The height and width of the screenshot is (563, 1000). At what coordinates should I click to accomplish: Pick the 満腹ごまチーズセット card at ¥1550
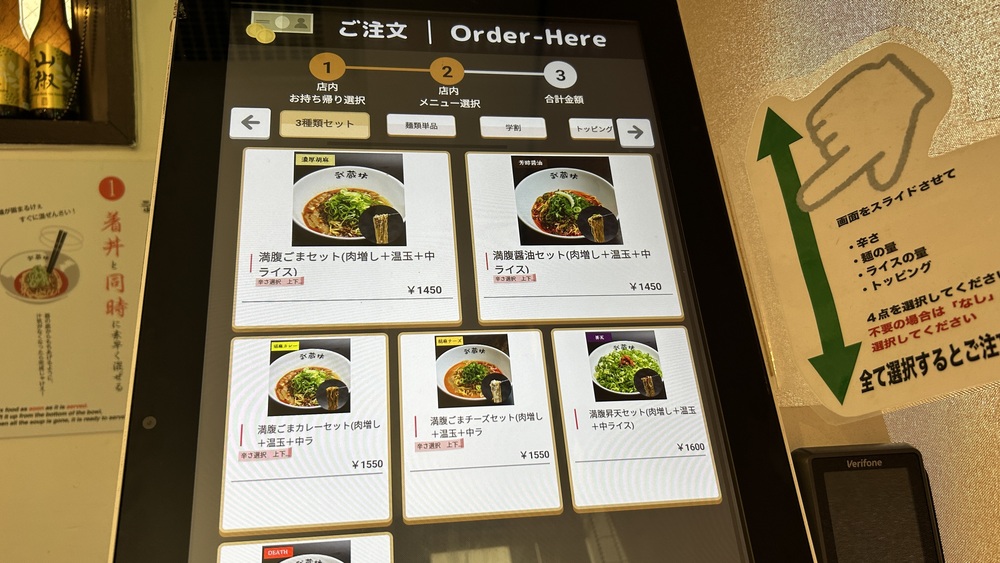click(482, 423)
